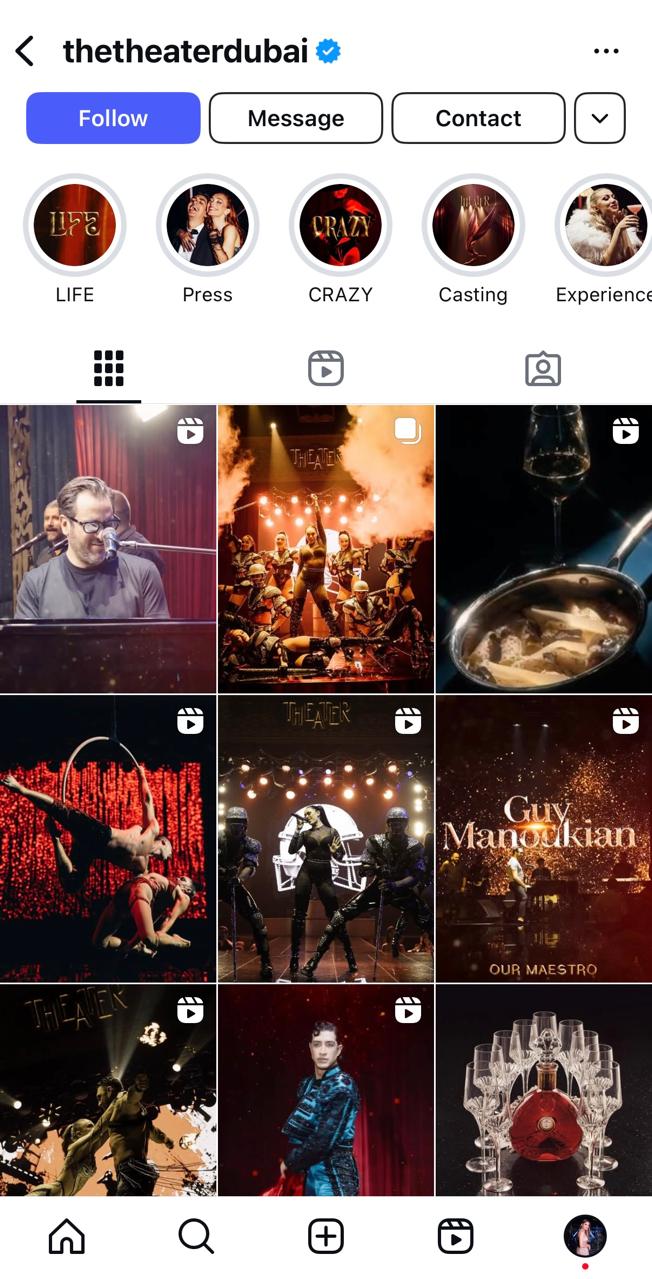Expand suggested accounts chevron button
652x1279 pixels.
(600, 118)
